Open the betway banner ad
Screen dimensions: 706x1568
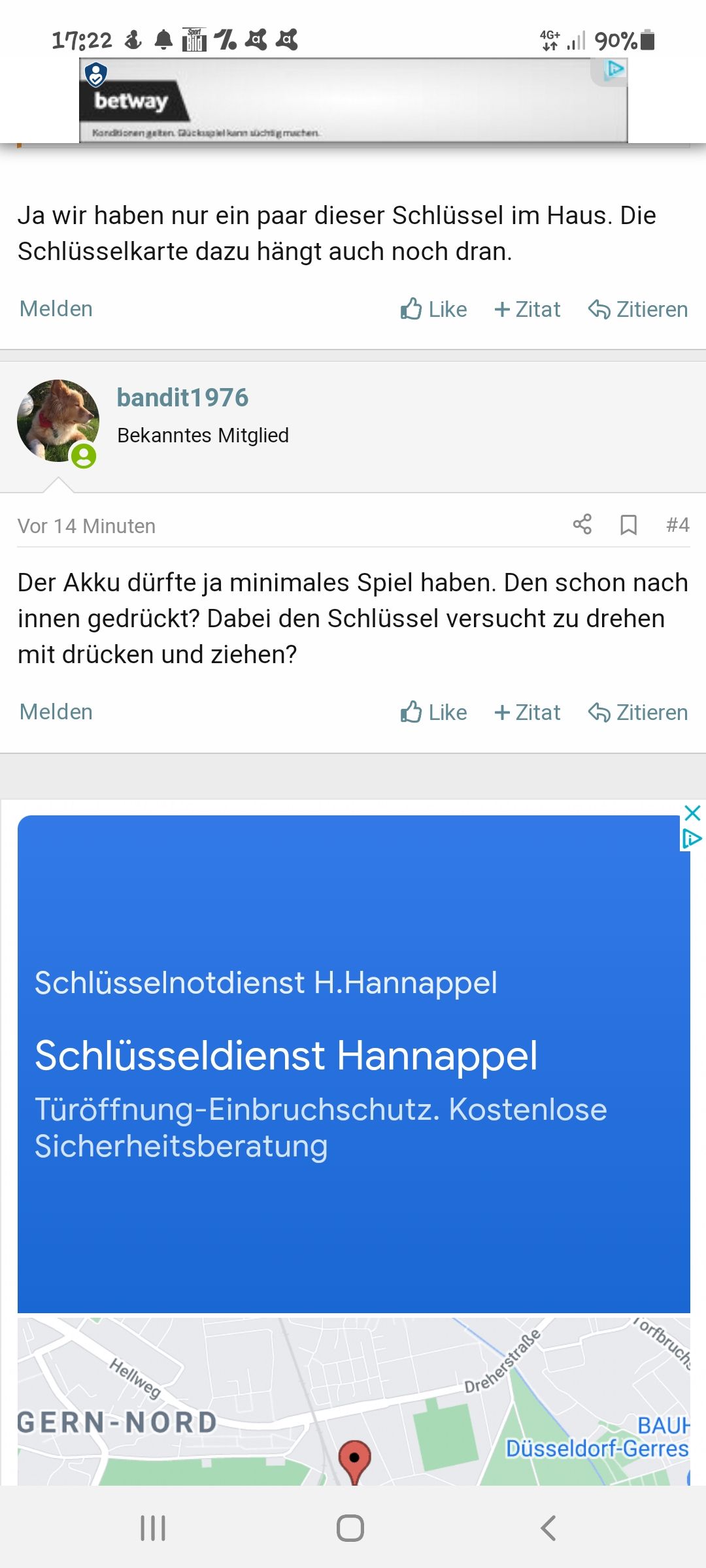pos(353,100)
